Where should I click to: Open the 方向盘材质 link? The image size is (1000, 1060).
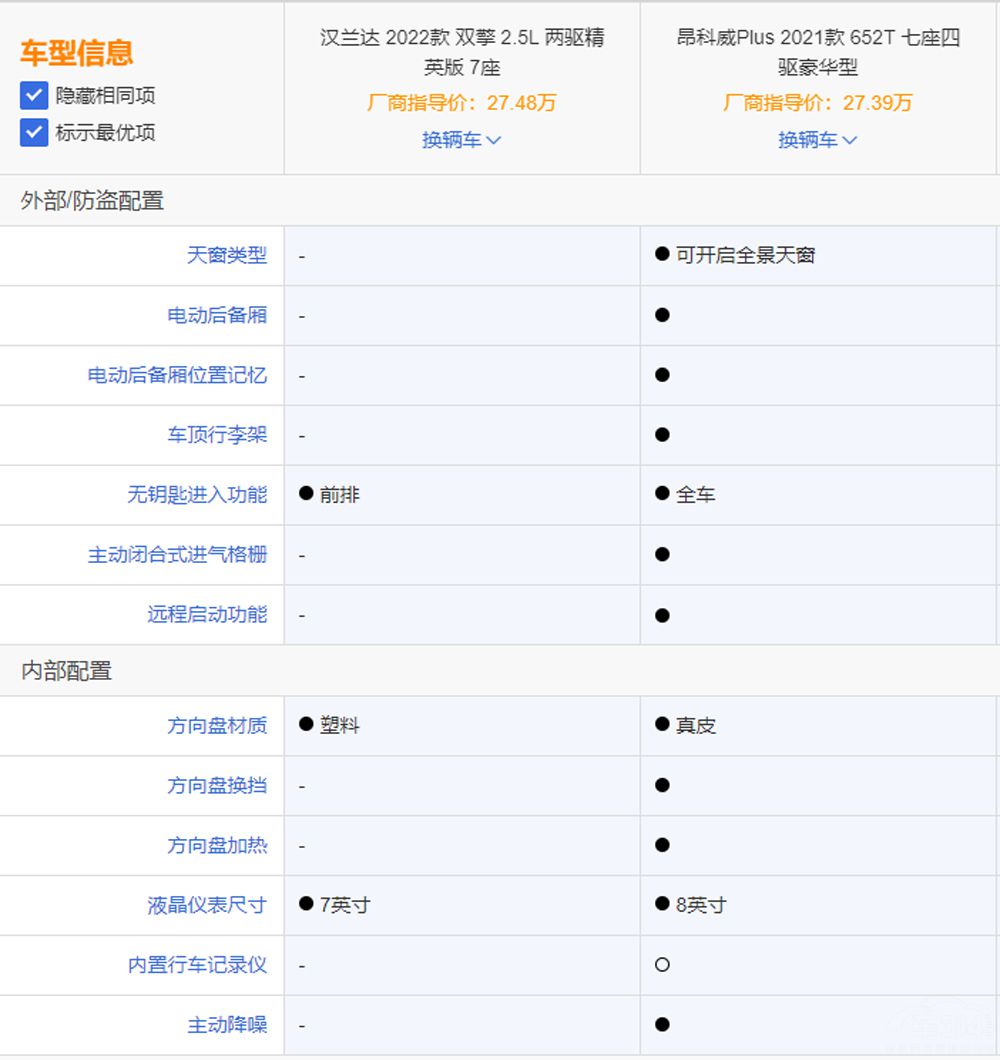tap(217, 726)
